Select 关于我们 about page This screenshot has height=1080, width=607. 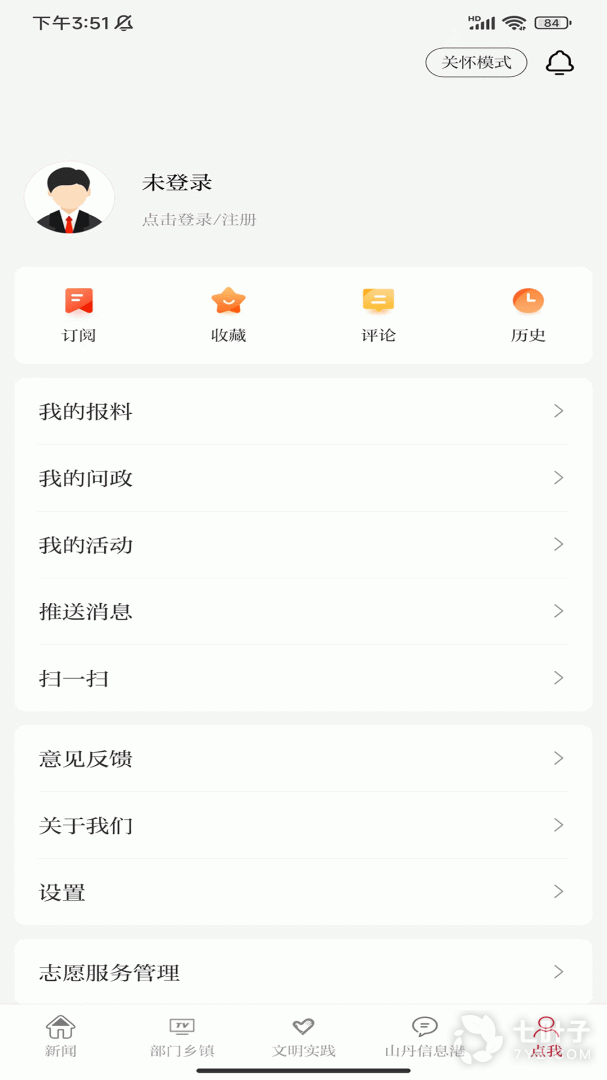(303, 825)
